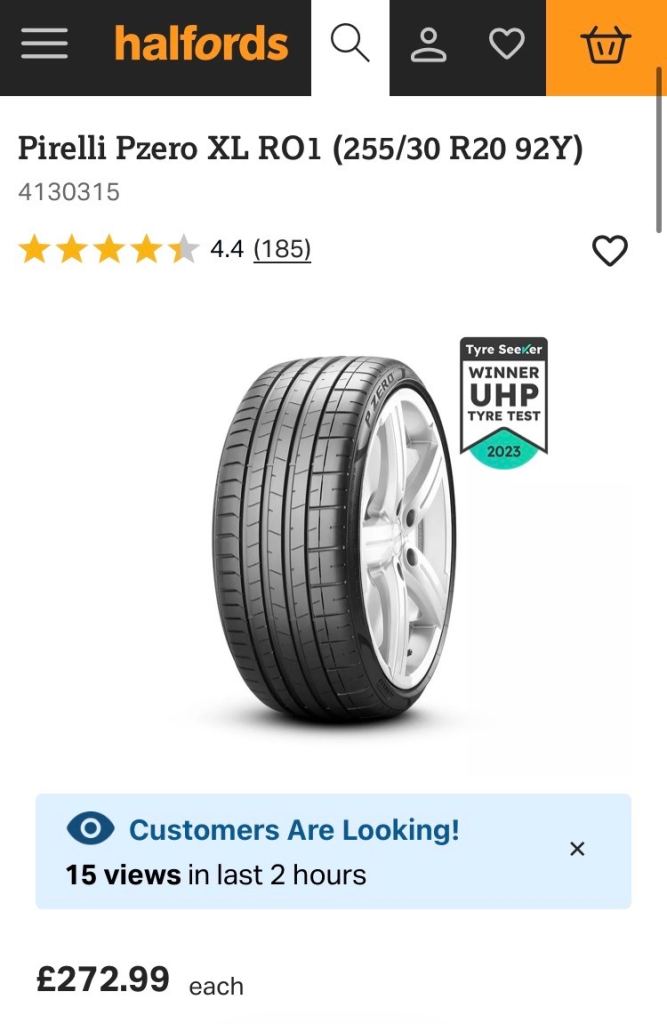Enlarge the Pirelli tyre product image

[x=334, y=540]
